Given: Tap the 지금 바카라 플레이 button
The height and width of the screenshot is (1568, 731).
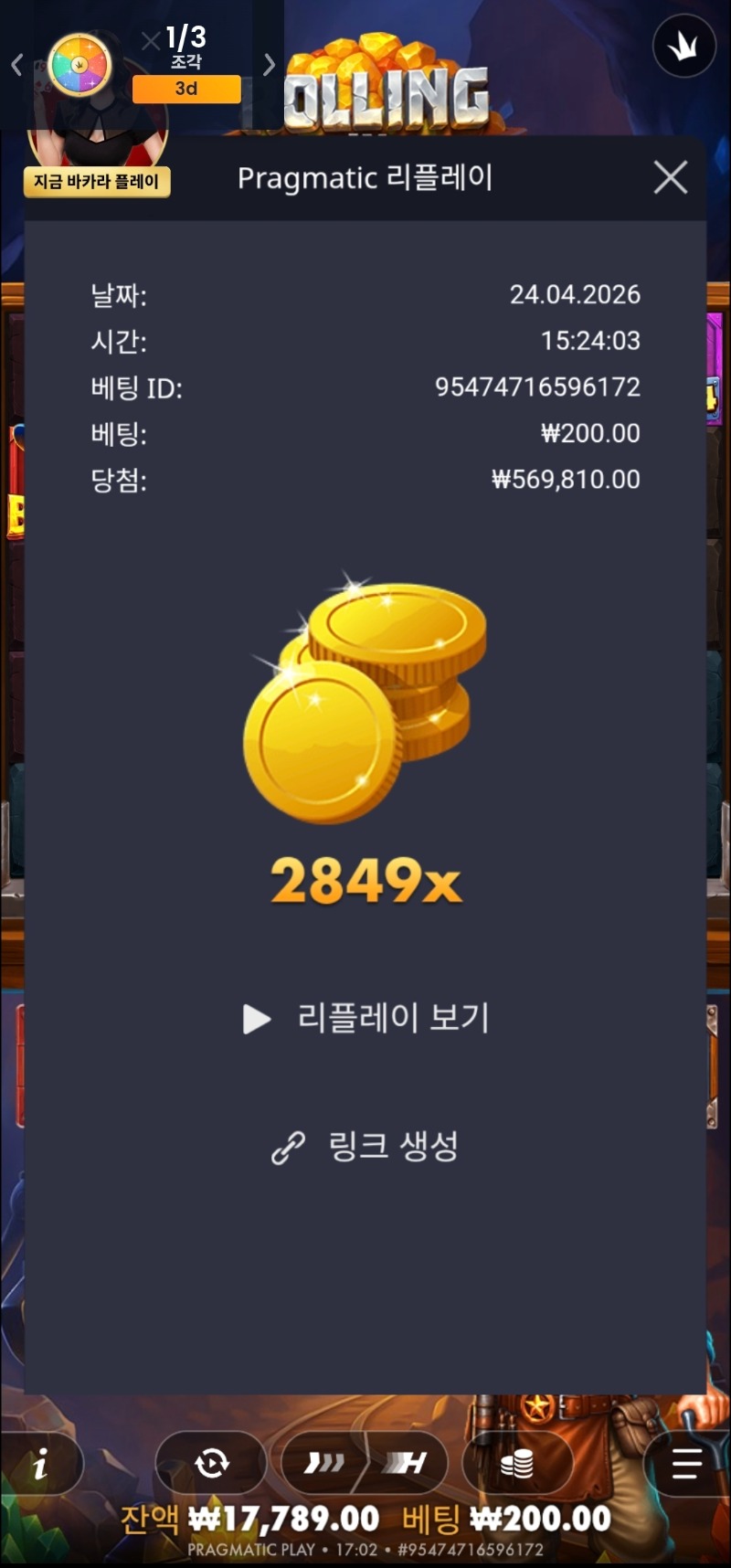Looking at the screenshot, I should [x=97, y=181].
